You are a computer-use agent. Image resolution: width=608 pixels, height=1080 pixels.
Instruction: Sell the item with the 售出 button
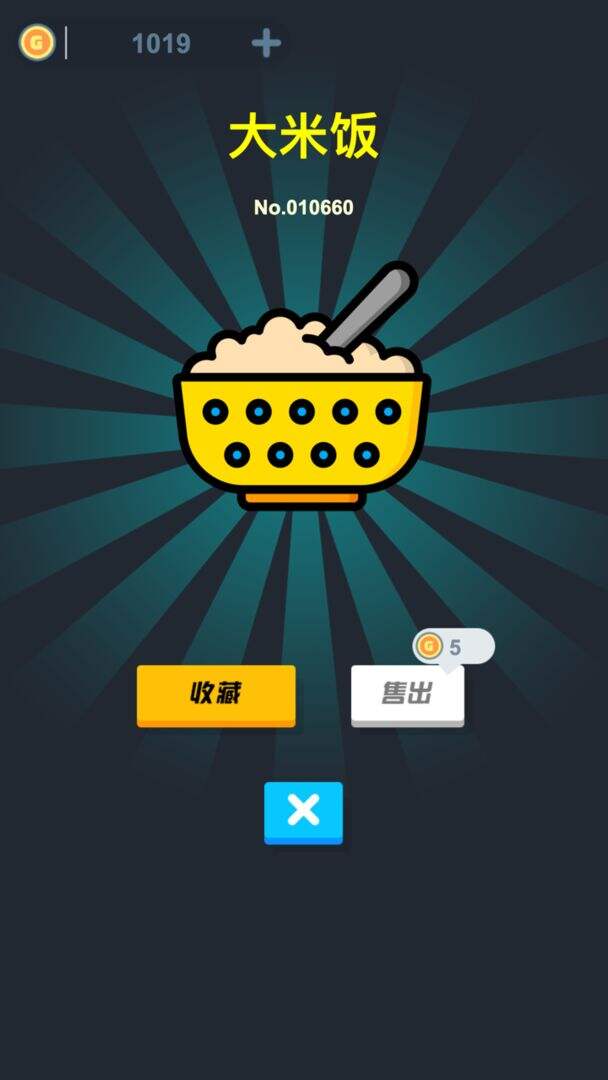point(408,696)
